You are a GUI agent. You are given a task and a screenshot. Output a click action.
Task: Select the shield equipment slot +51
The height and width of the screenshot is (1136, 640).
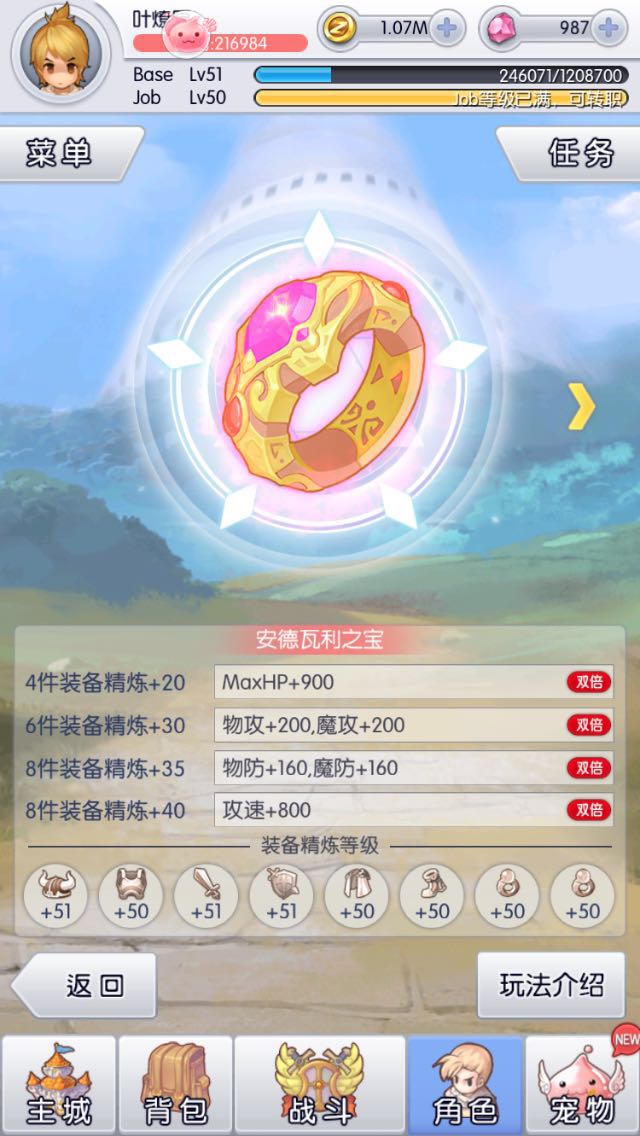[281, 895]
